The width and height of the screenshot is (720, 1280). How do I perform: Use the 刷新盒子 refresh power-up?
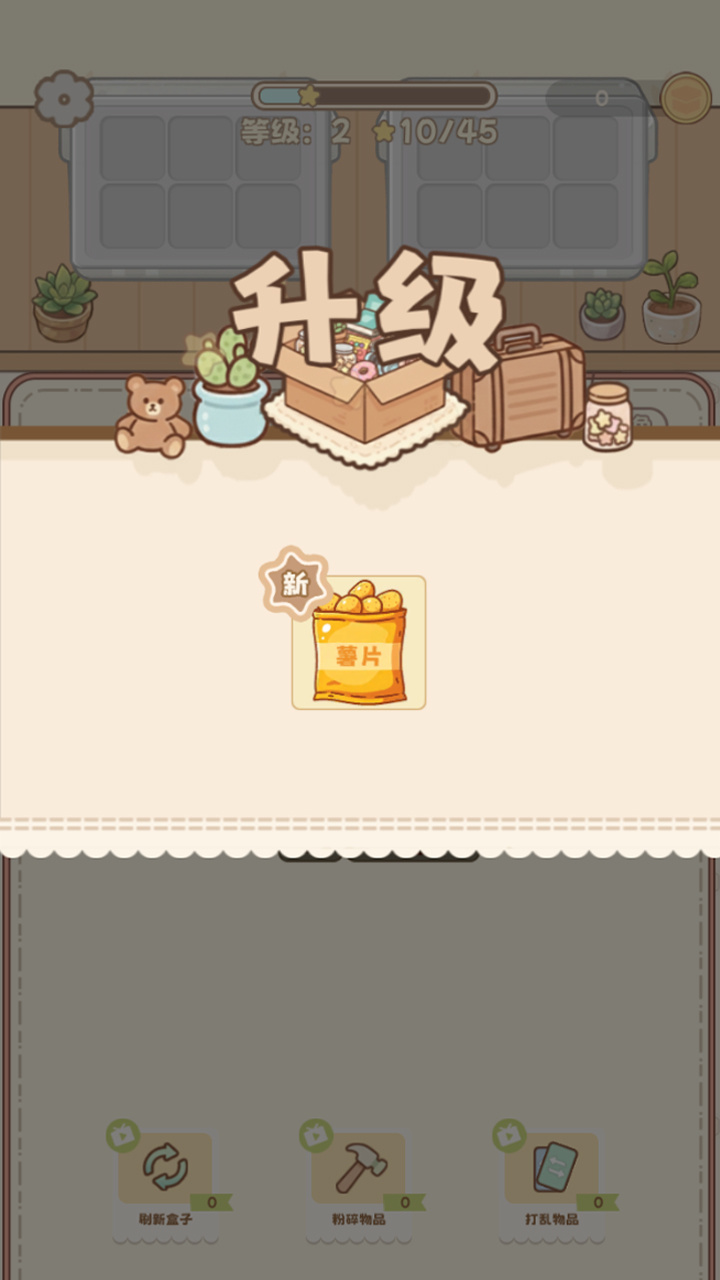coord(165,1168)
